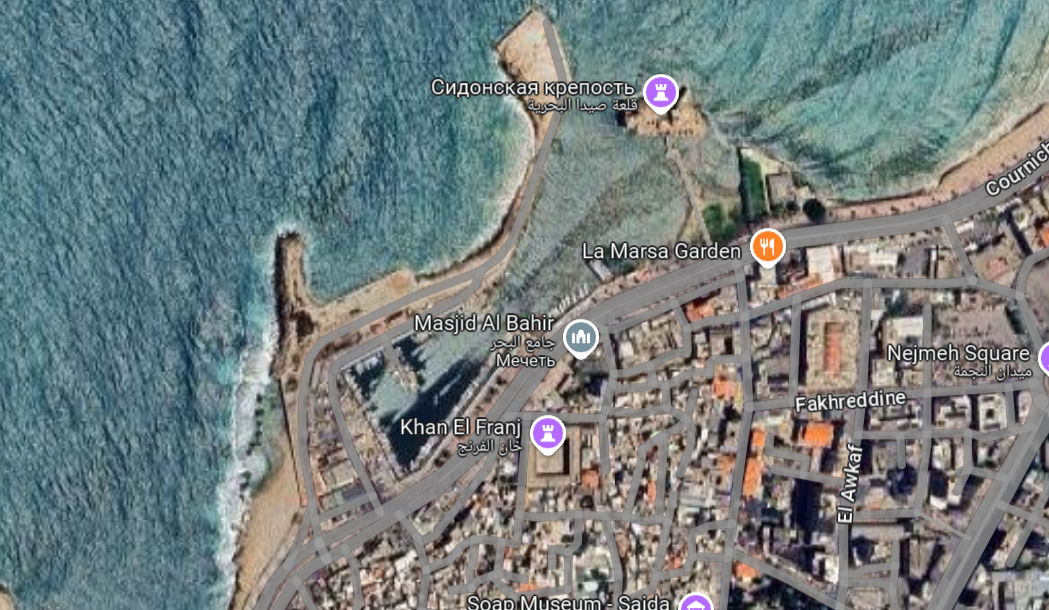Open the Khan El Franj landmark pin
This screenshot has width=1049, height=610.
[x=547, y=433]
